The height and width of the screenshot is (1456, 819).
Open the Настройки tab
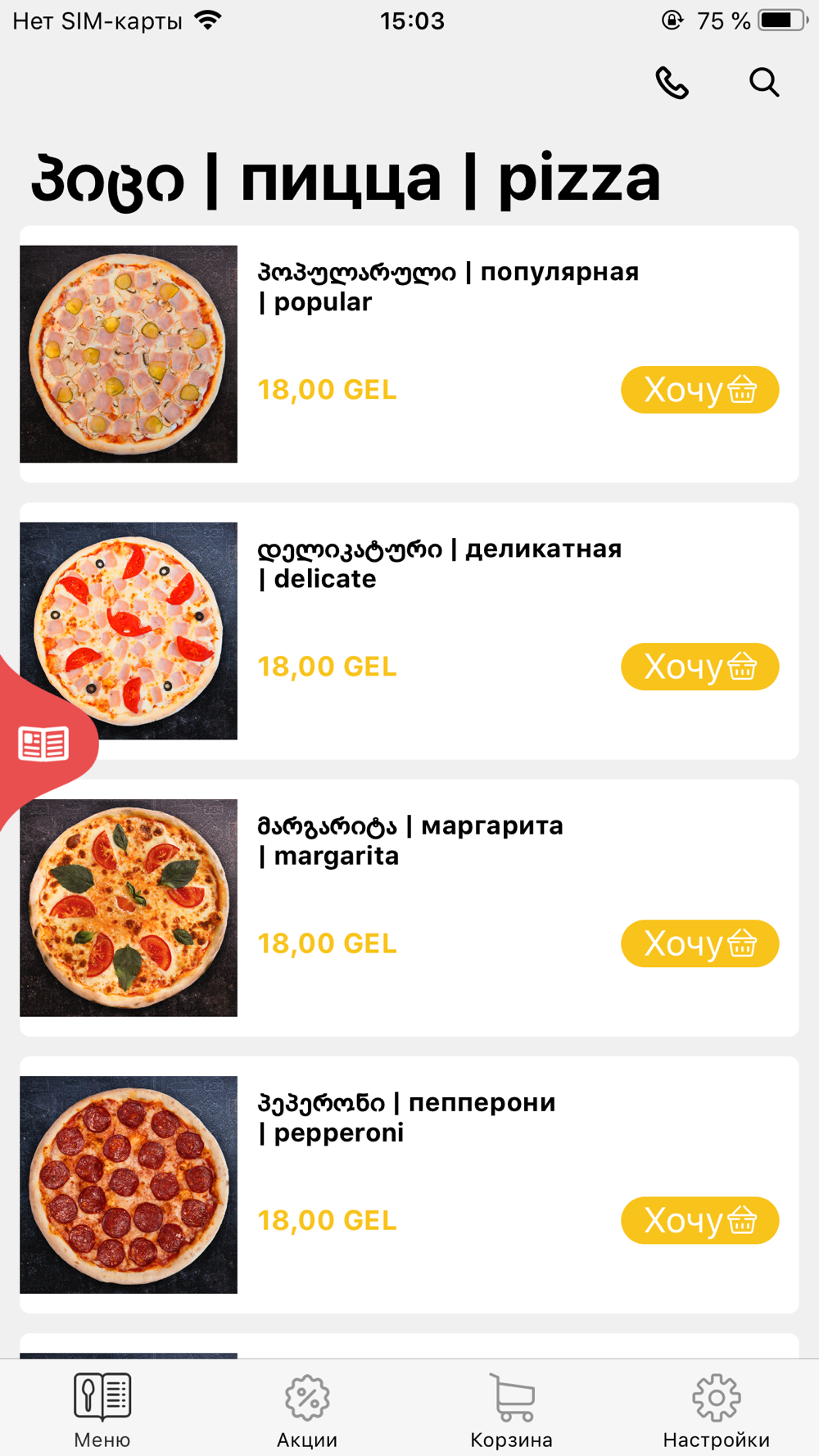tap(717, 1410)
